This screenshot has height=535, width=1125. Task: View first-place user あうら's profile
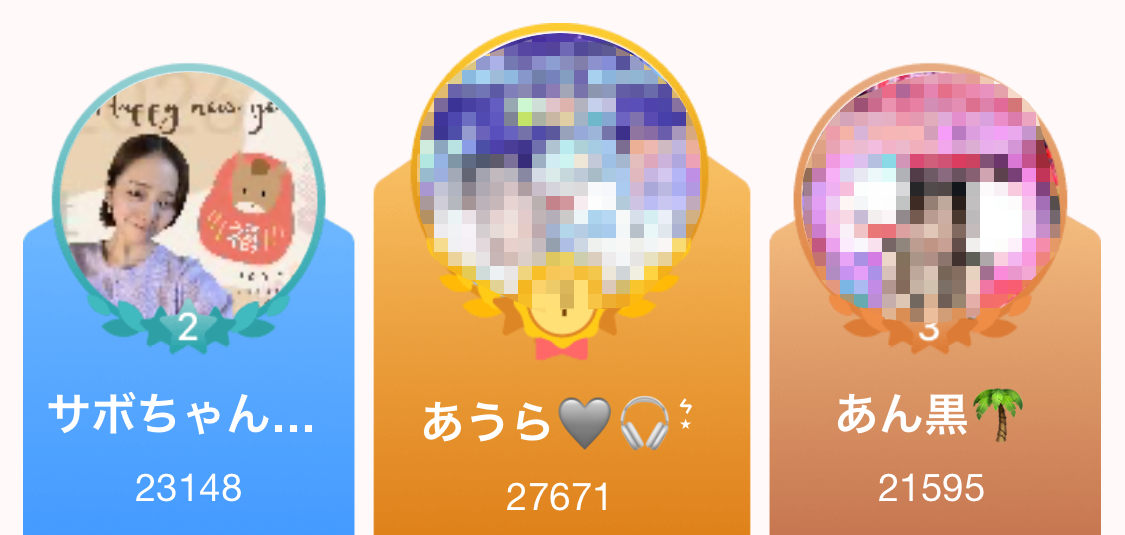pyautogui.click(x=560, y=160)
